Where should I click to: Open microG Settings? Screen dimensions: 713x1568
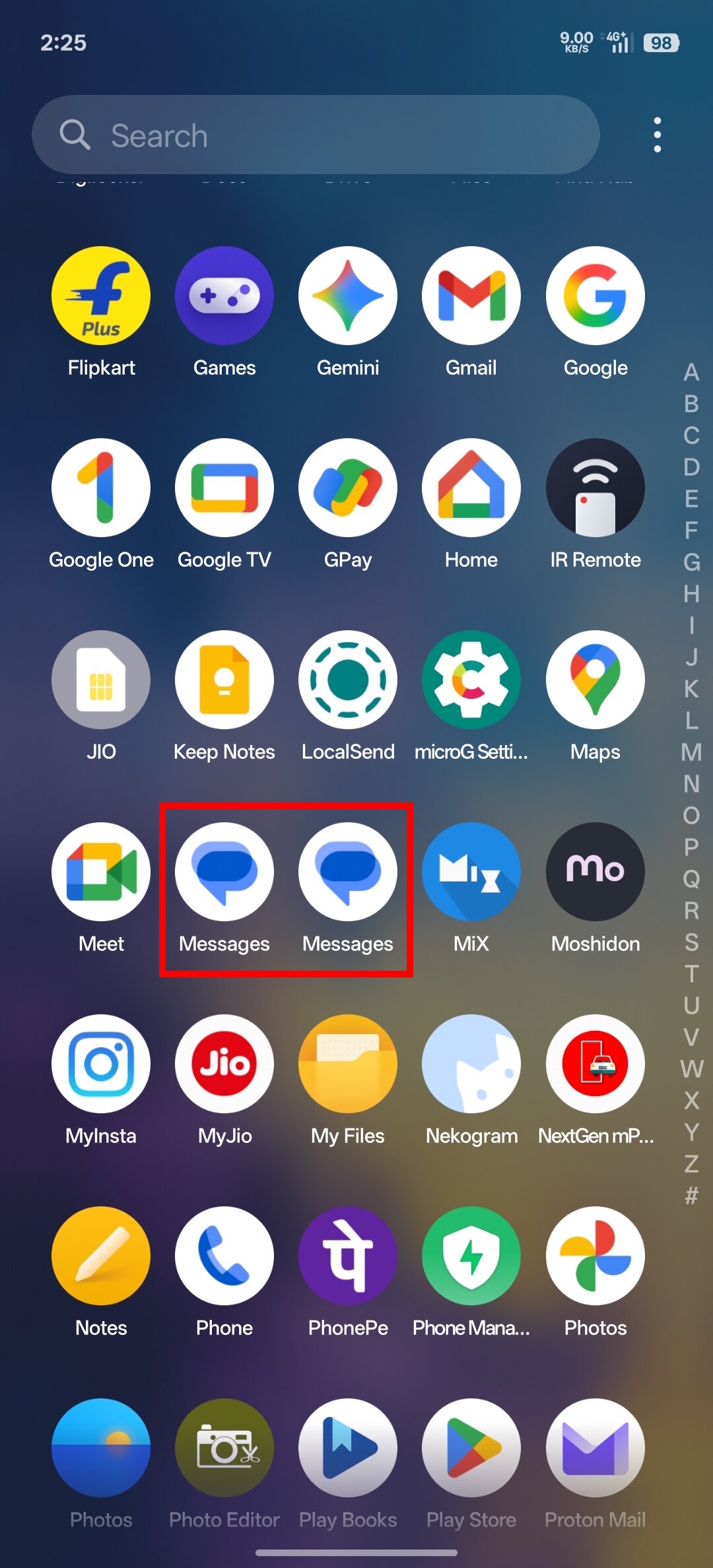(471, 680)
